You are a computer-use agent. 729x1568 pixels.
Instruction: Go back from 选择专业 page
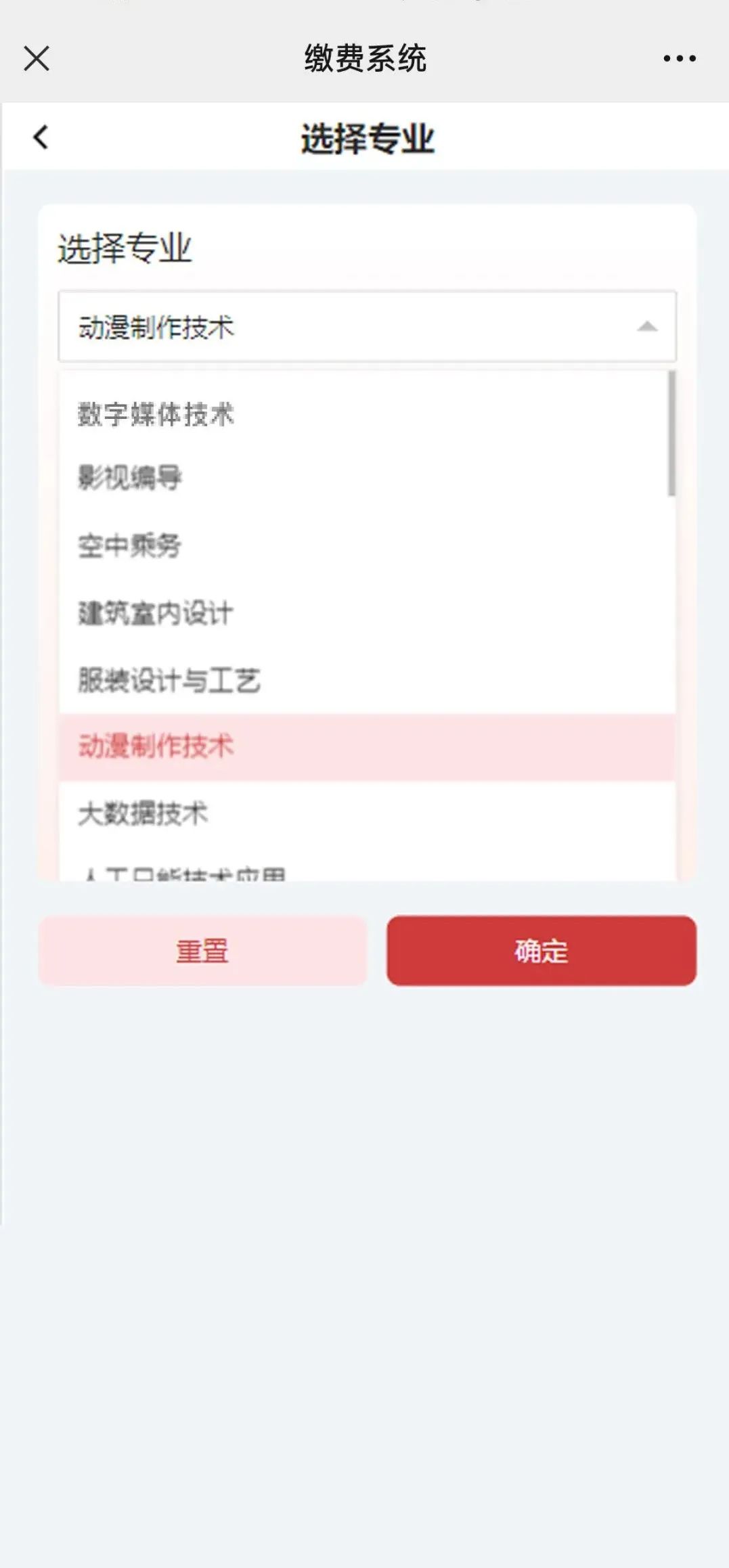point(41,137)
